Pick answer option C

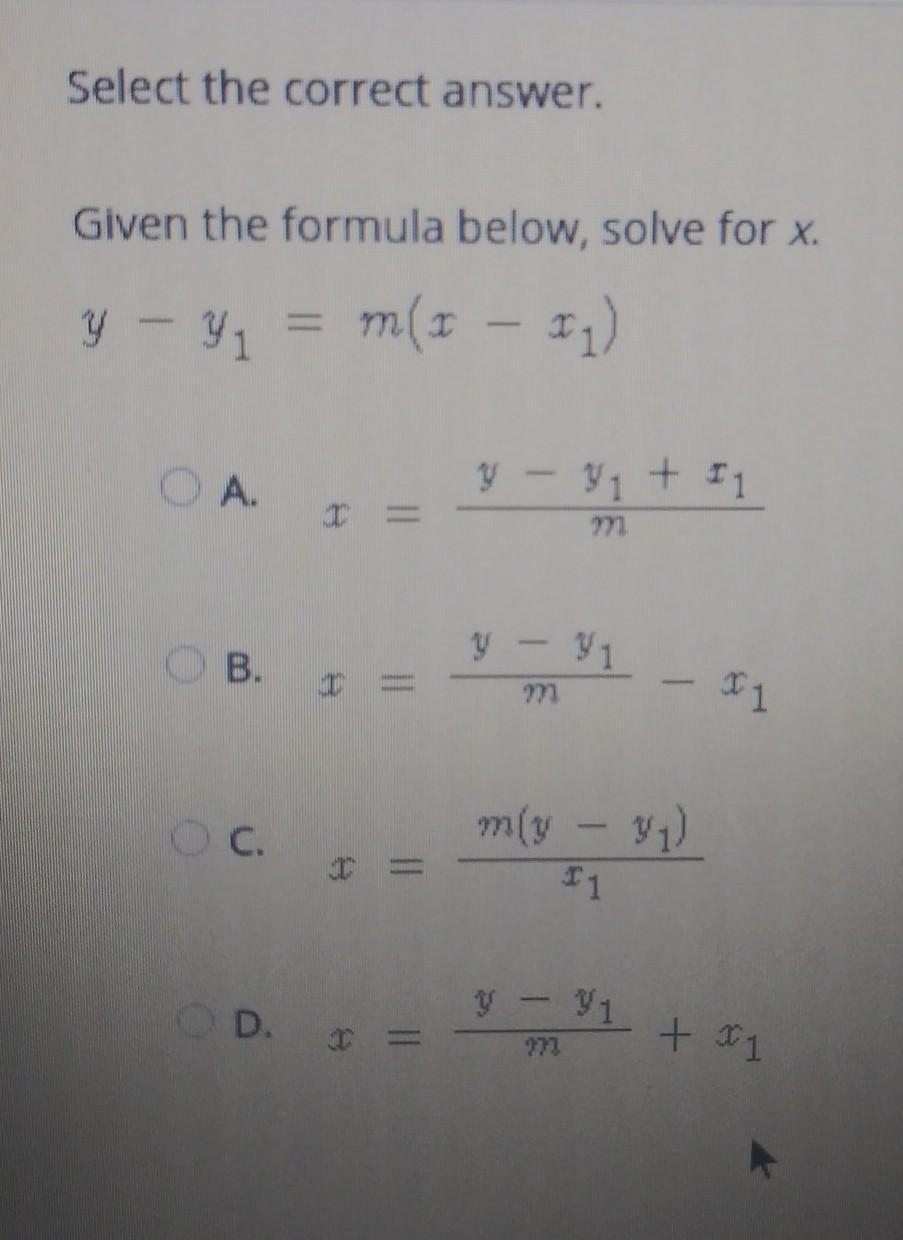click(184, 838)
